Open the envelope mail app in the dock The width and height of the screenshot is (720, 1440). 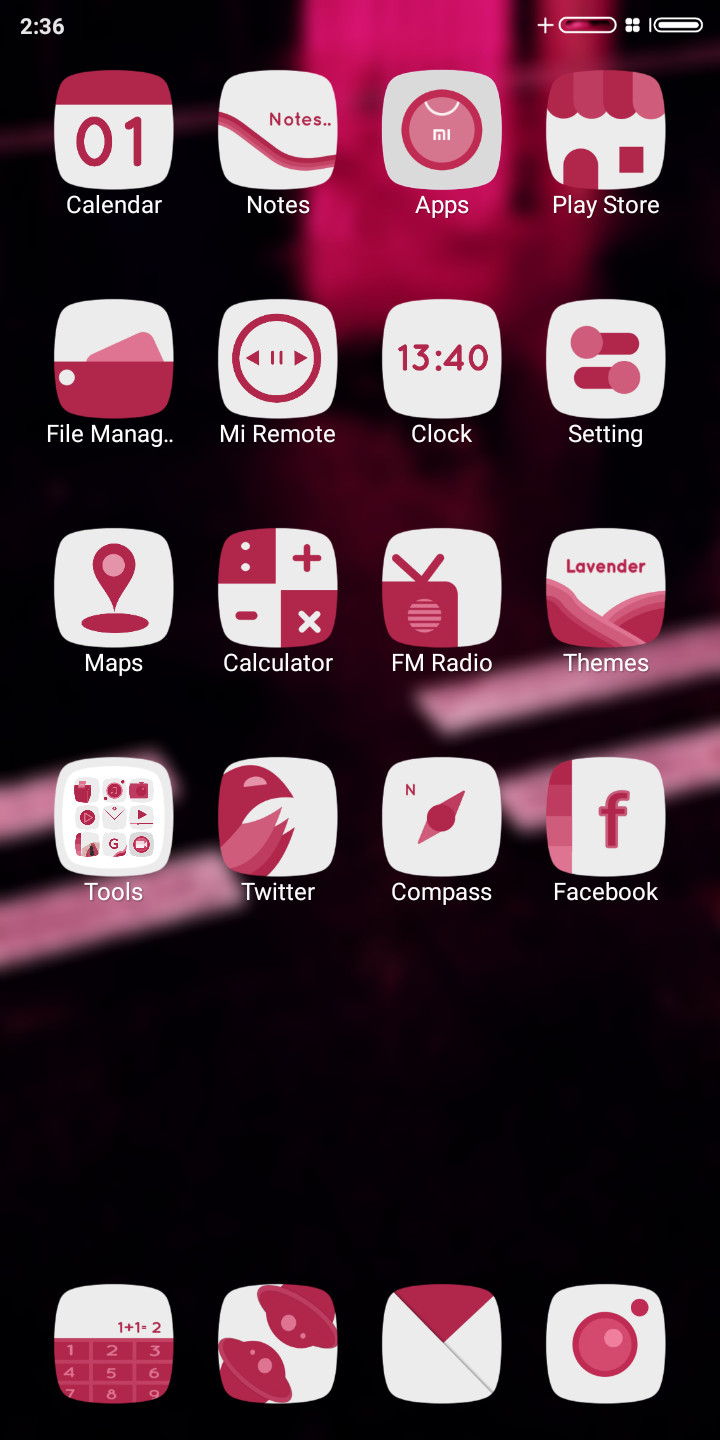pos(442,1344)
